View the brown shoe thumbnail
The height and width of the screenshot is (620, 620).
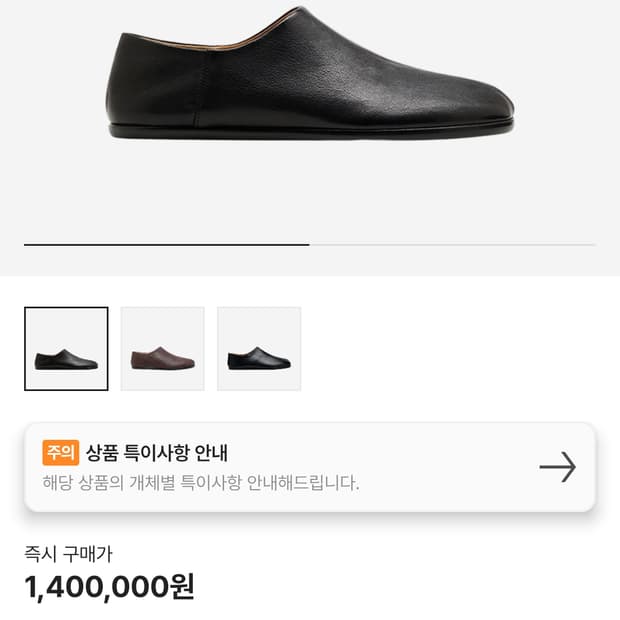point(163,349)
